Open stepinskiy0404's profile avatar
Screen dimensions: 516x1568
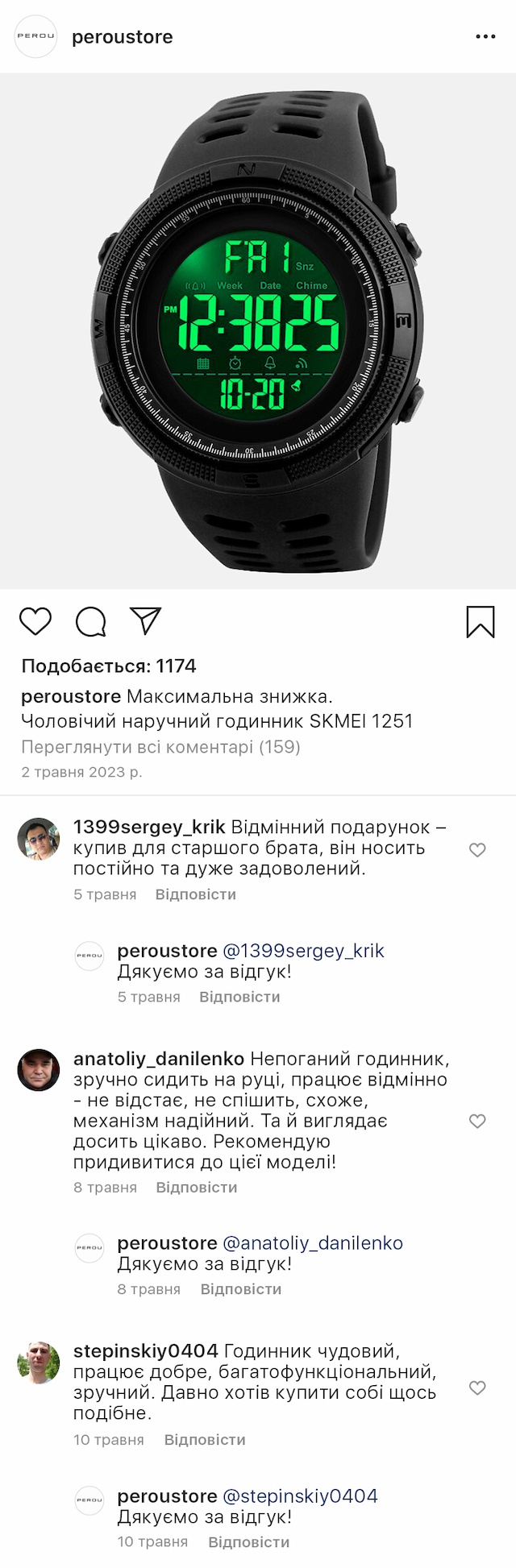(x=39, y=1363)
